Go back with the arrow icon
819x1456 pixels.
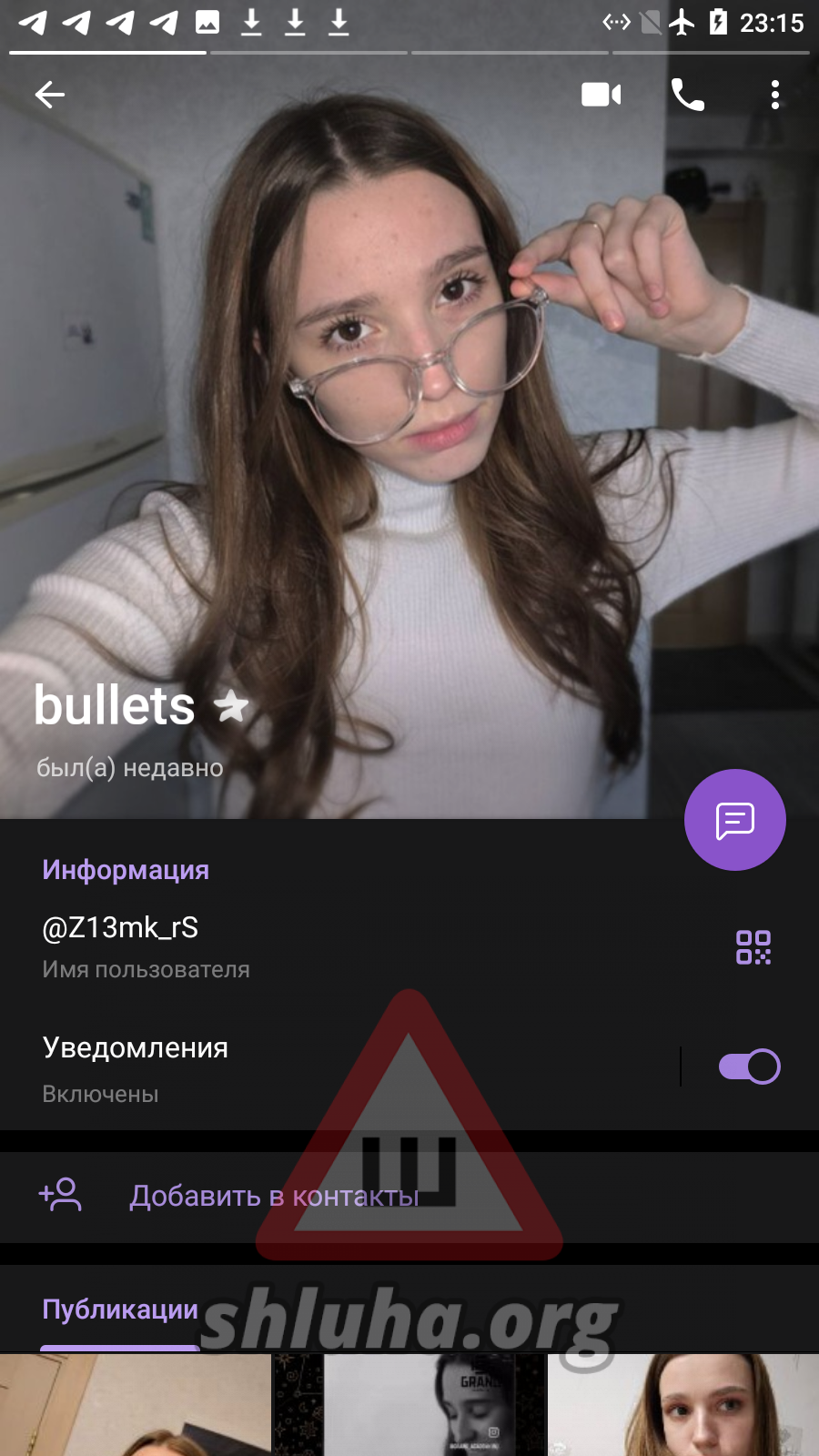(x=50, y=95)
